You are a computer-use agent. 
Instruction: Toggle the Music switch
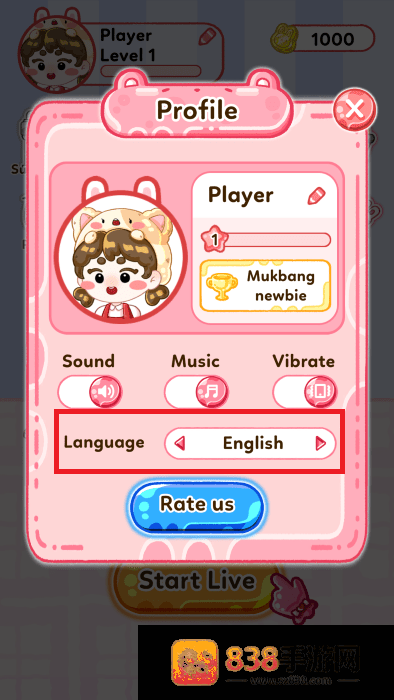(x=196, y=392)
